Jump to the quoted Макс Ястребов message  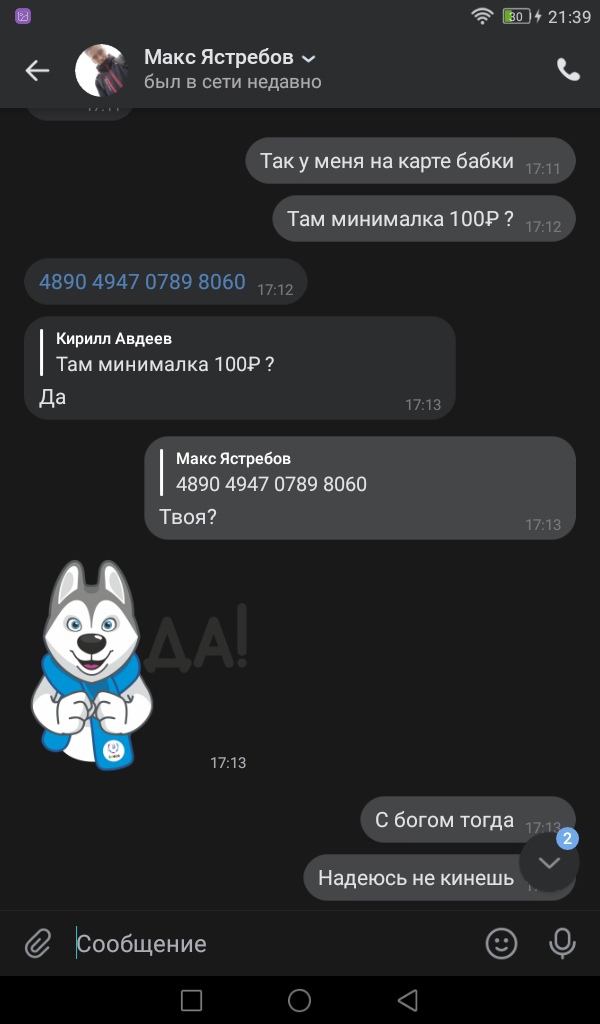(x=271, y=472)
